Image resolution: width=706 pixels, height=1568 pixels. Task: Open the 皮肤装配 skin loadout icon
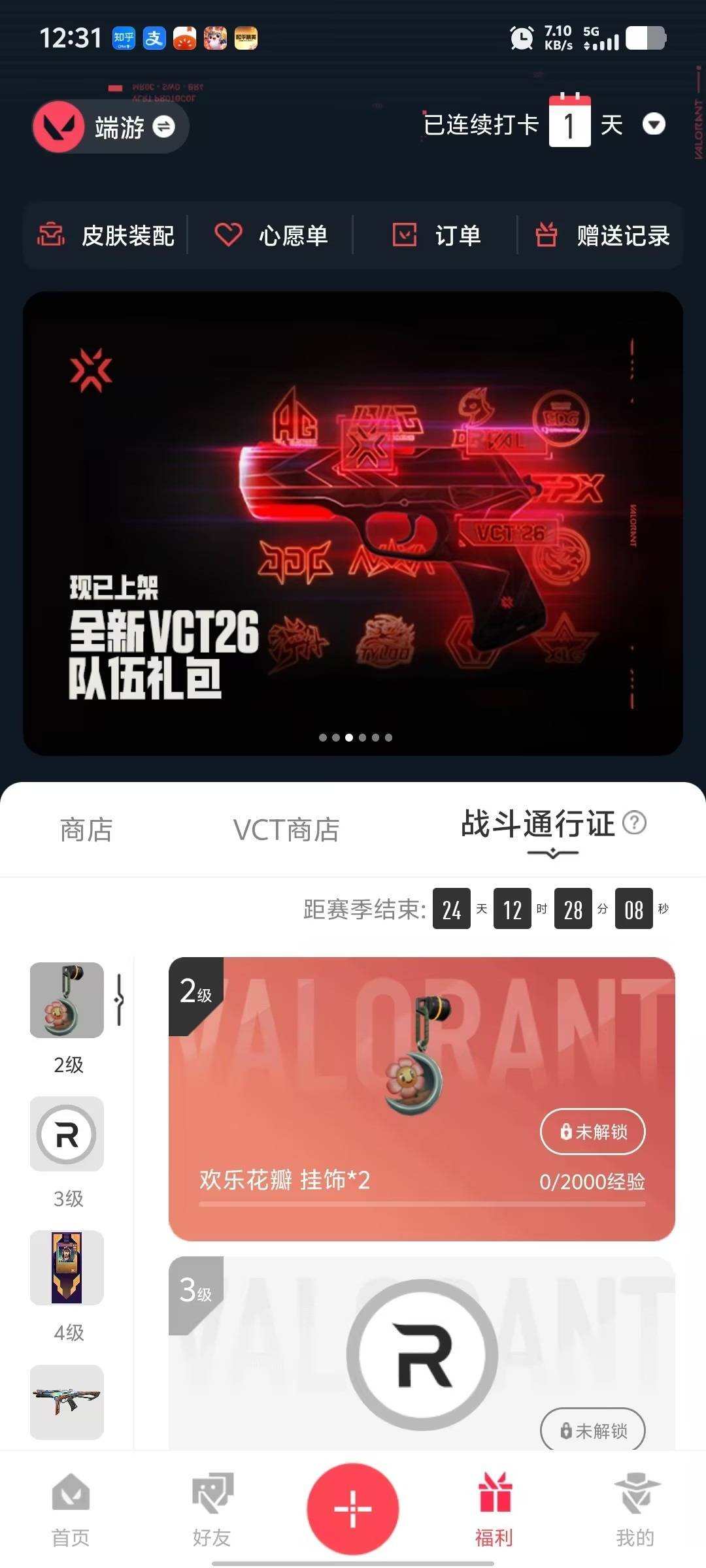[52, 235]
